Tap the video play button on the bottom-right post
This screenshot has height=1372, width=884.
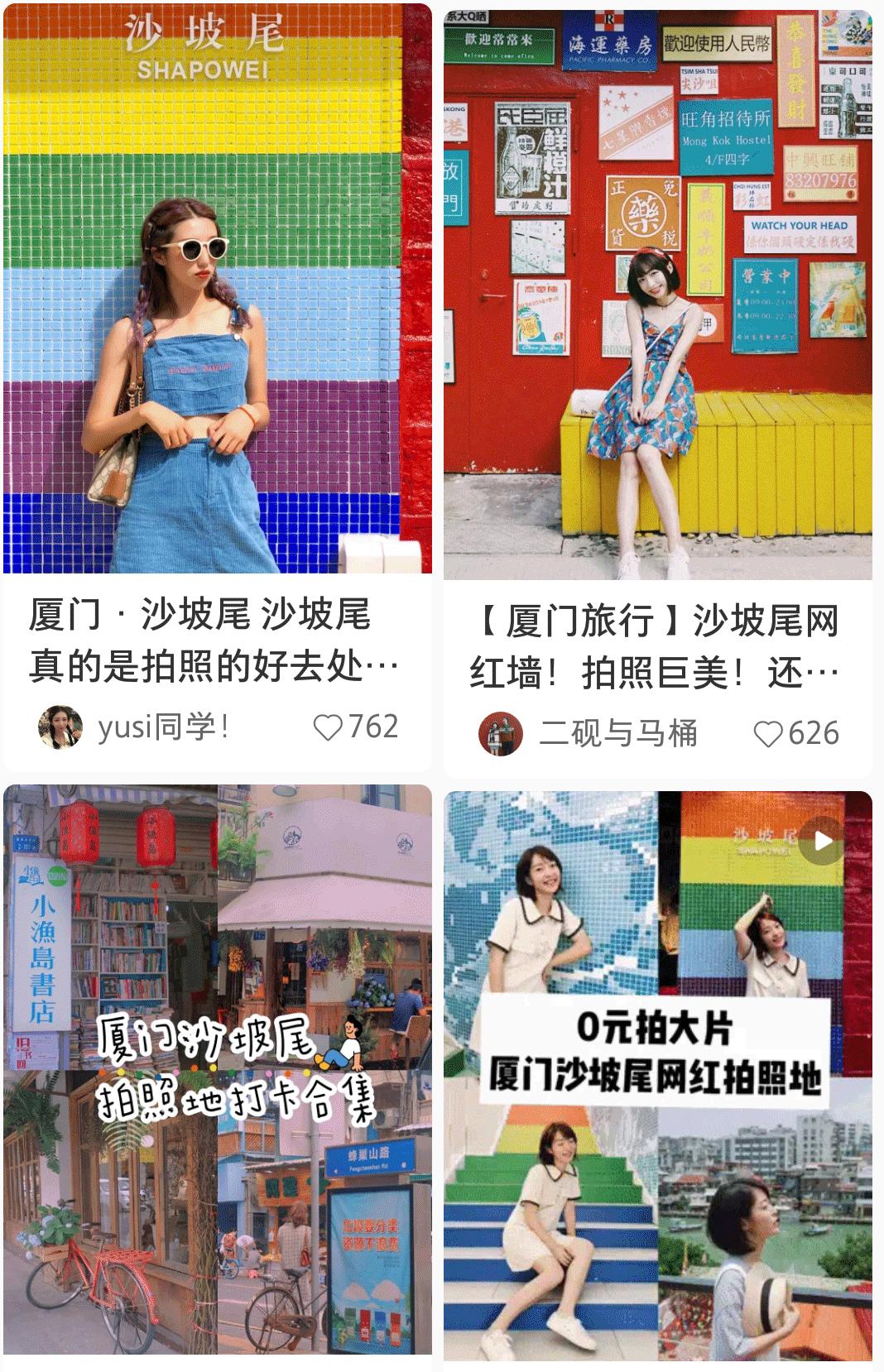pyautogui.click(x=822, y=842)
